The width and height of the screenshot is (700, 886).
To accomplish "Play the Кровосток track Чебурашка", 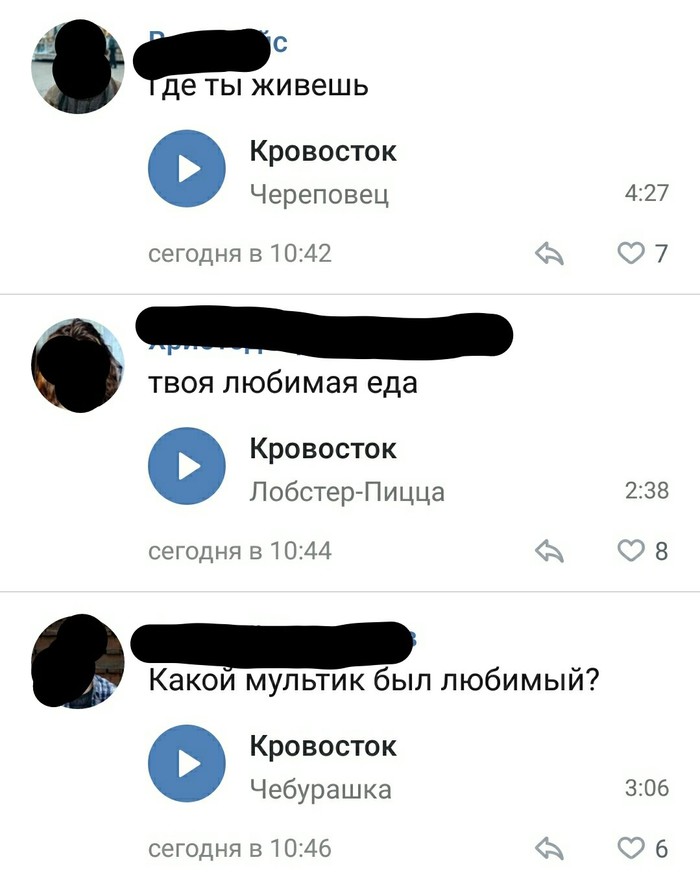I will pos(187,764).
